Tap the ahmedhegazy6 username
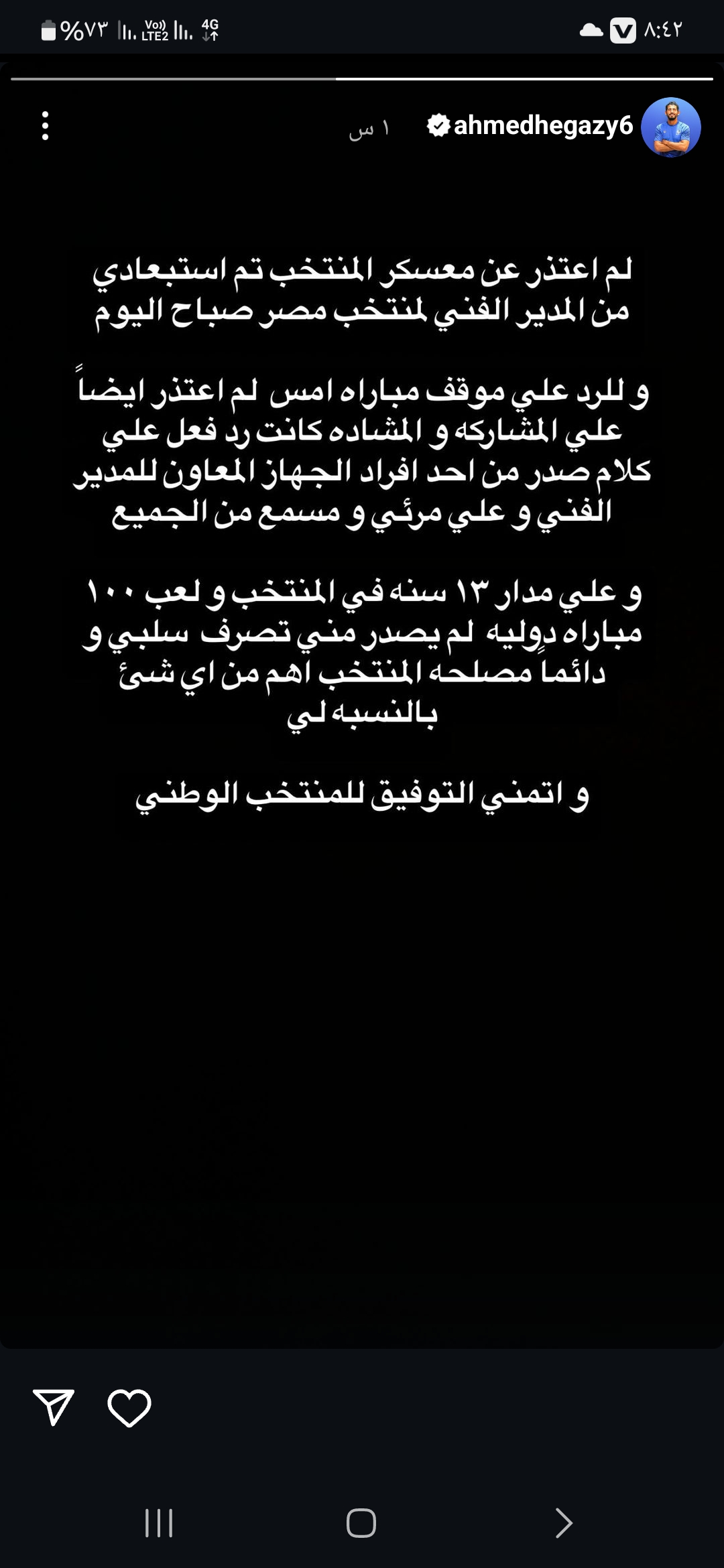This screenshot has width=724, height=1568. click(543, 125)
